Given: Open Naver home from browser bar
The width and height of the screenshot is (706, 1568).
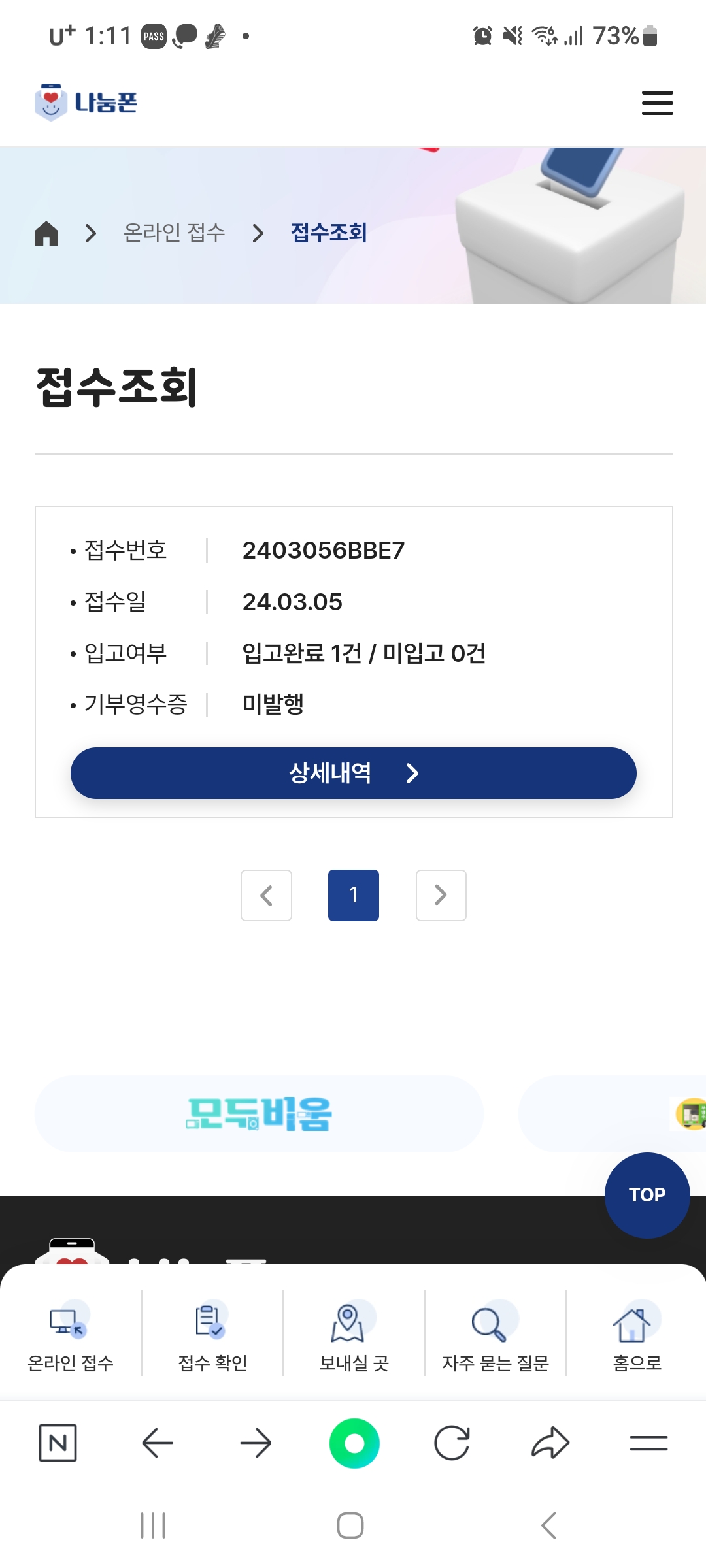Looking at the screenshot, I should 58,1443.
